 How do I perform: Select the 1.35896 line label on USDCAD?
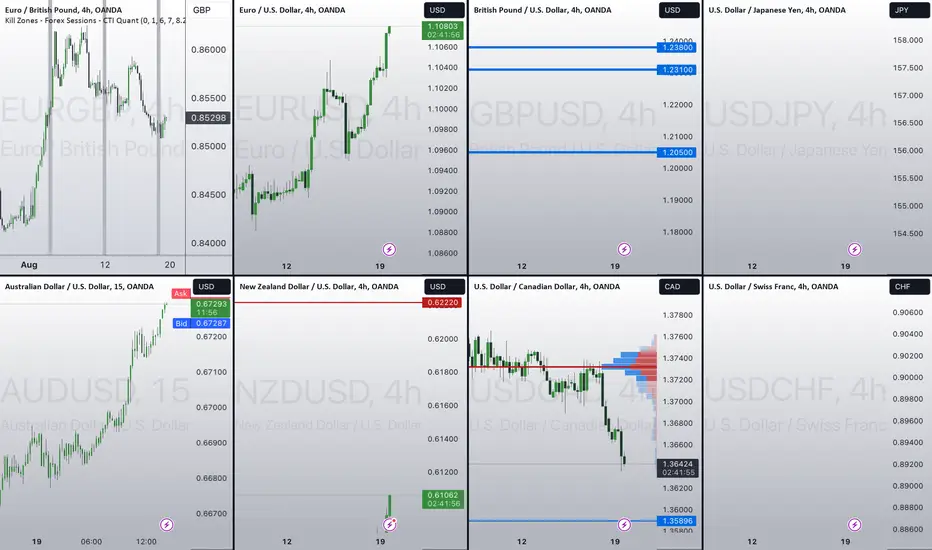tap(677, 521)
